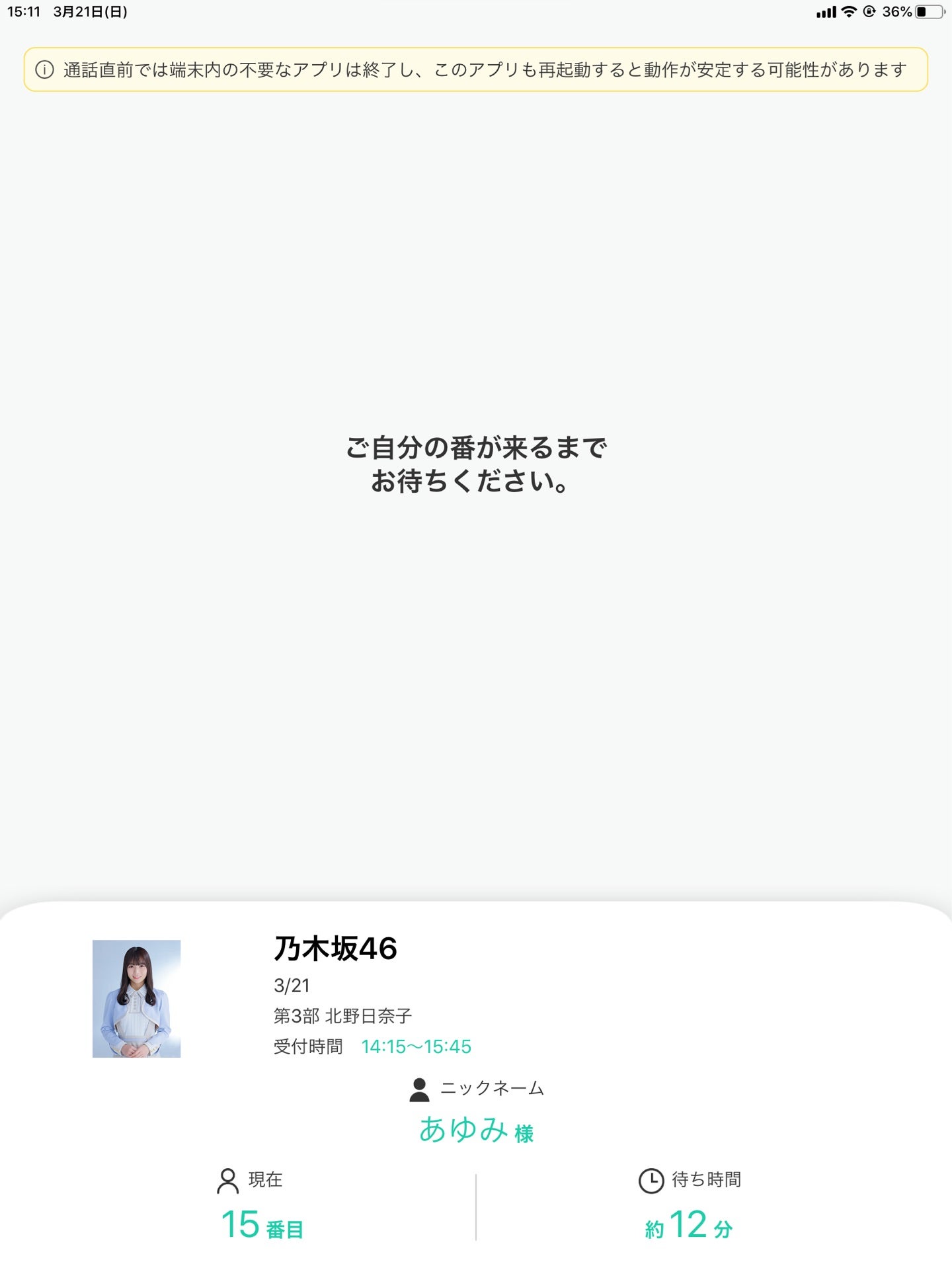Viewport: 952px width, 1270px height.
Task: Tap the yellow notice banner about restarting
Action: point(476,69)
